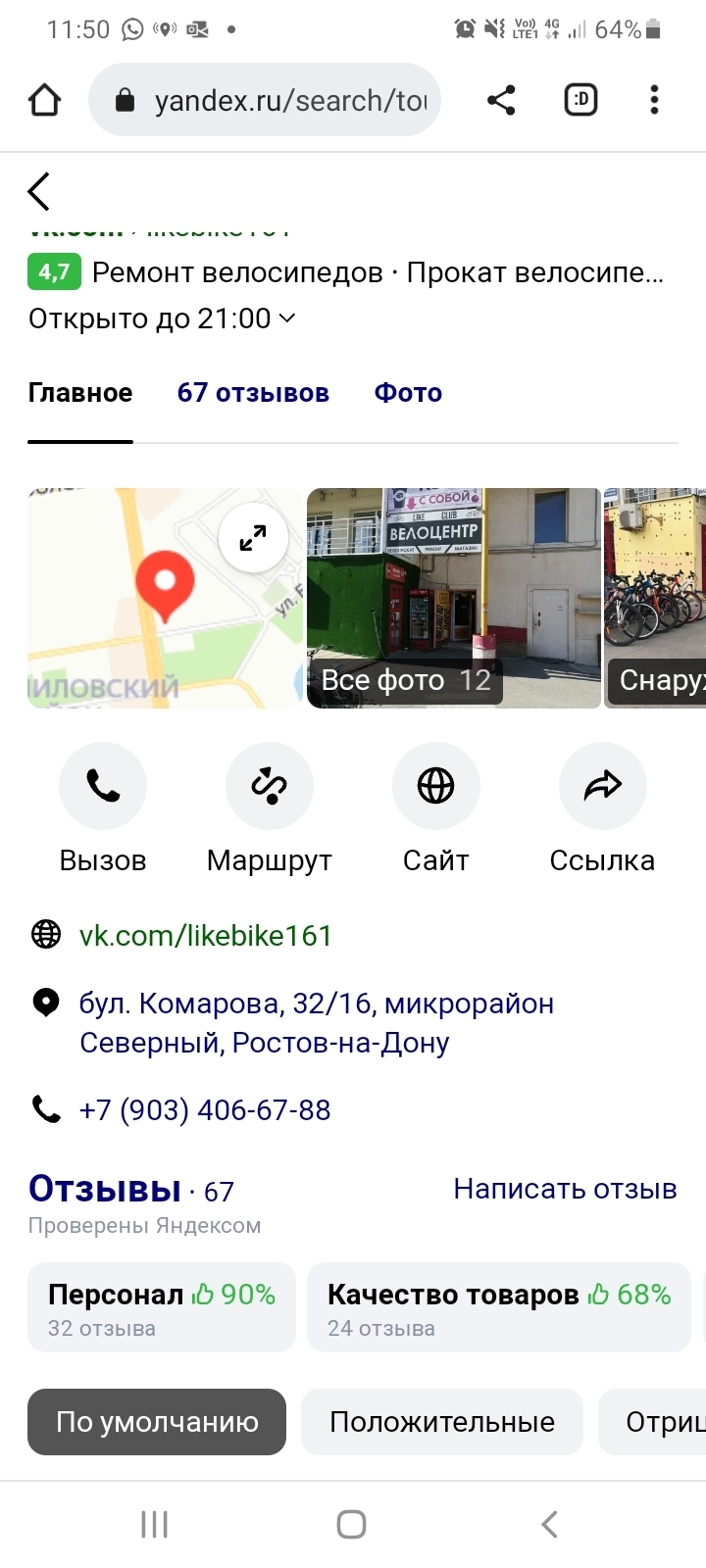Open the browser overflow menu
This screenshot has width=706, height=1568.
tap(654, 100)
